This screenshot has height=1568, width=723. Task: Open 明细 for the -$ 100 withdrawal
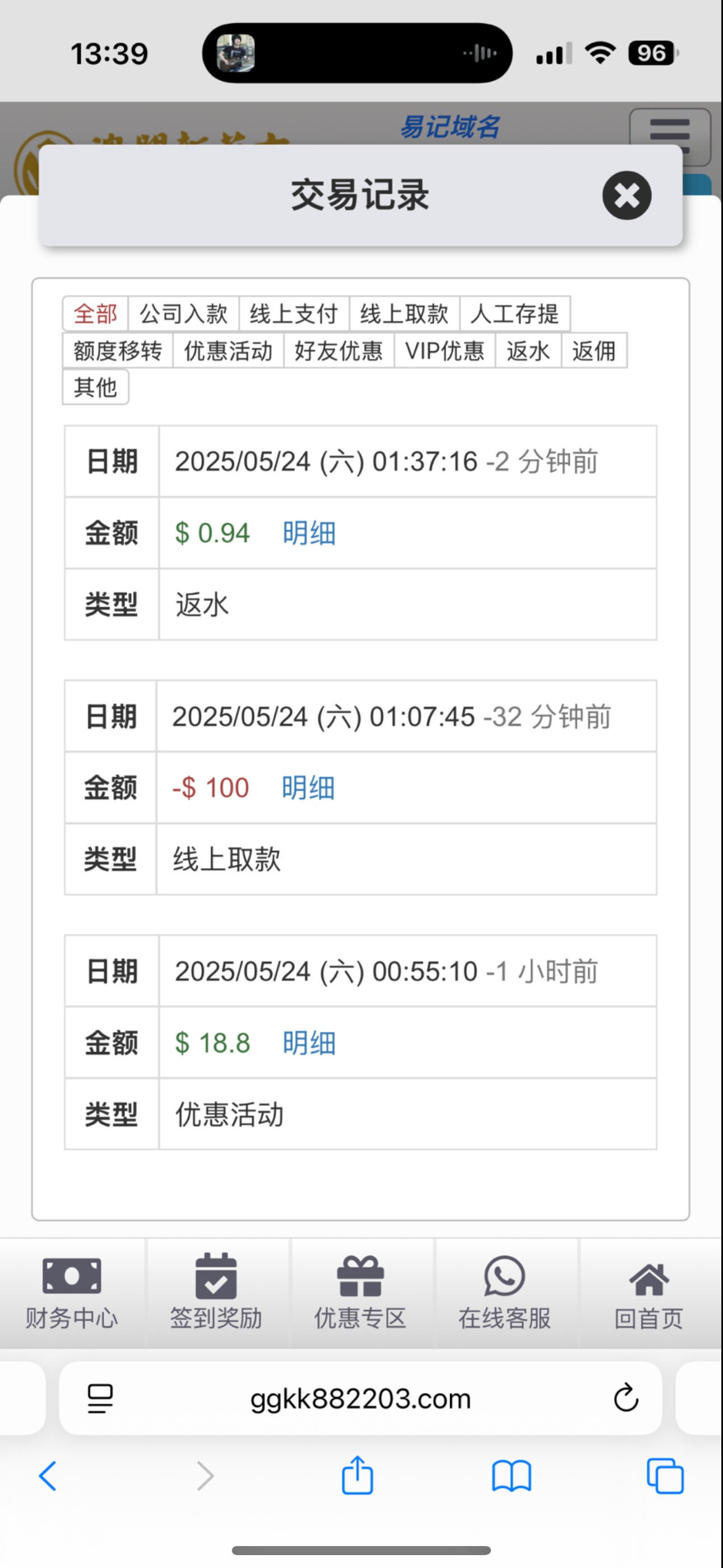[307, 788]
